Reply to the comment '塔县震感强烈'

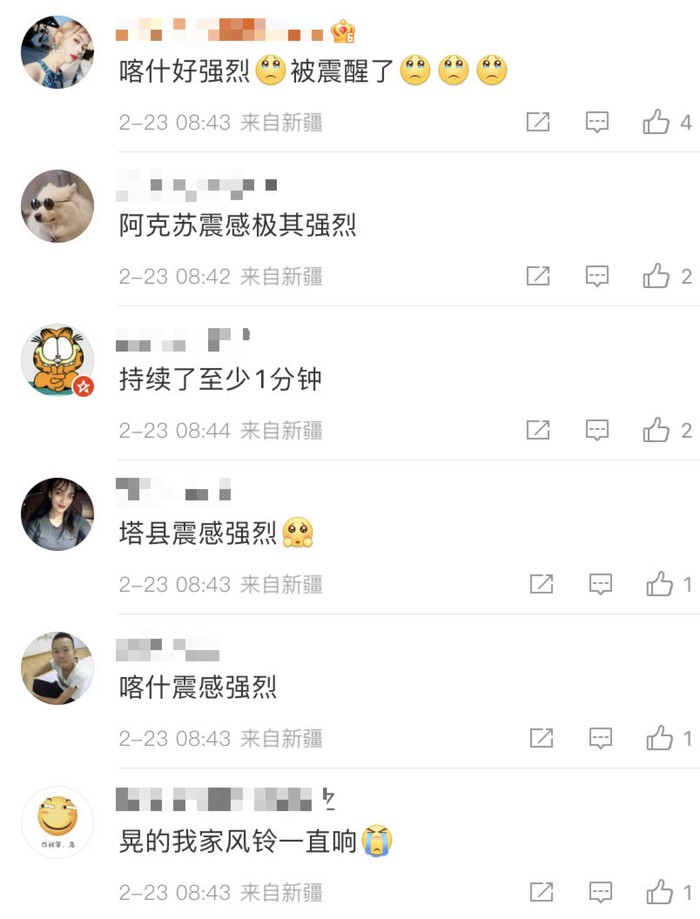600,584
